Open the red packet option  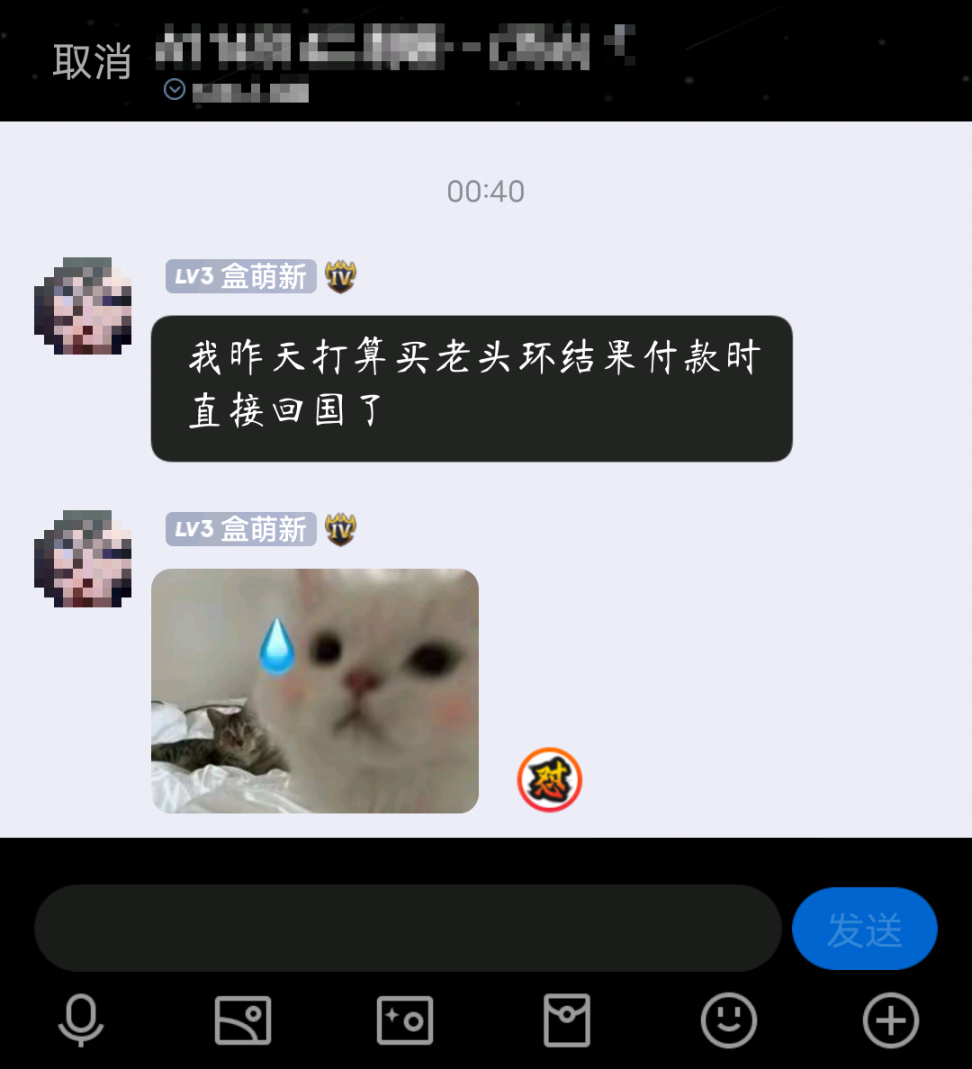(x=566, y=1021)
